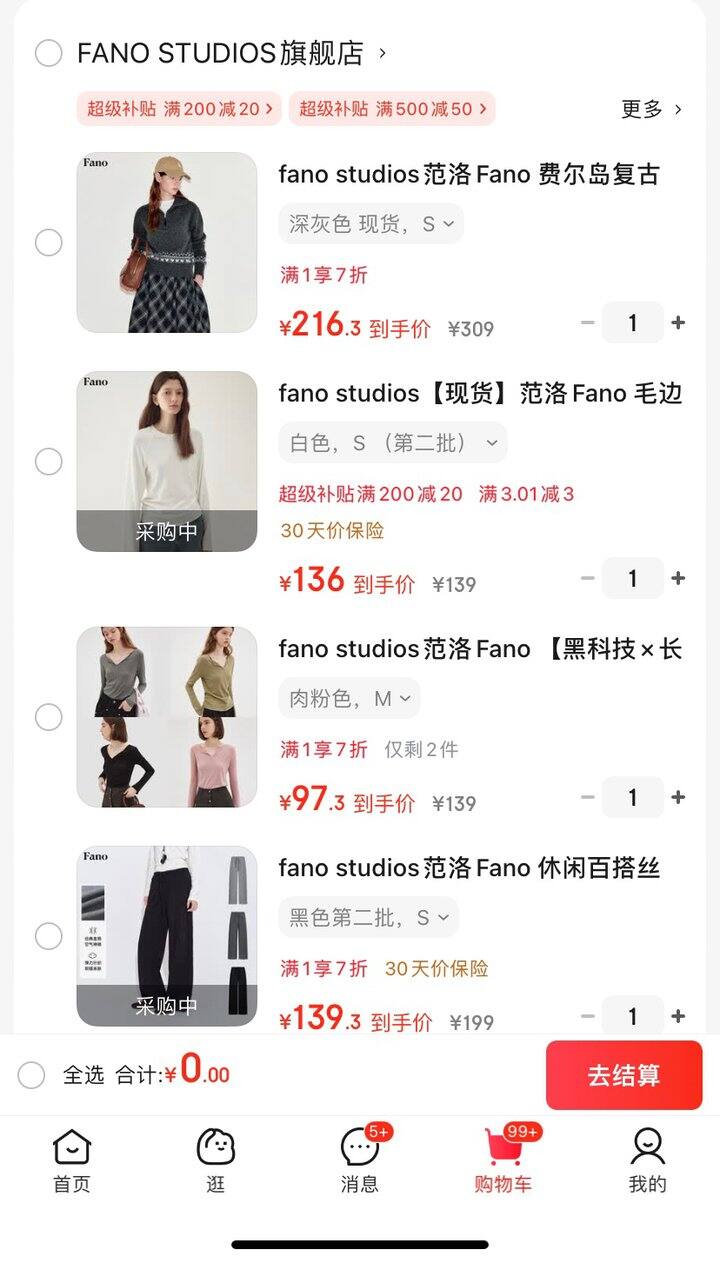Check the 毛边 white top item
Screen dimensions: 720x1263
(49, 462)
